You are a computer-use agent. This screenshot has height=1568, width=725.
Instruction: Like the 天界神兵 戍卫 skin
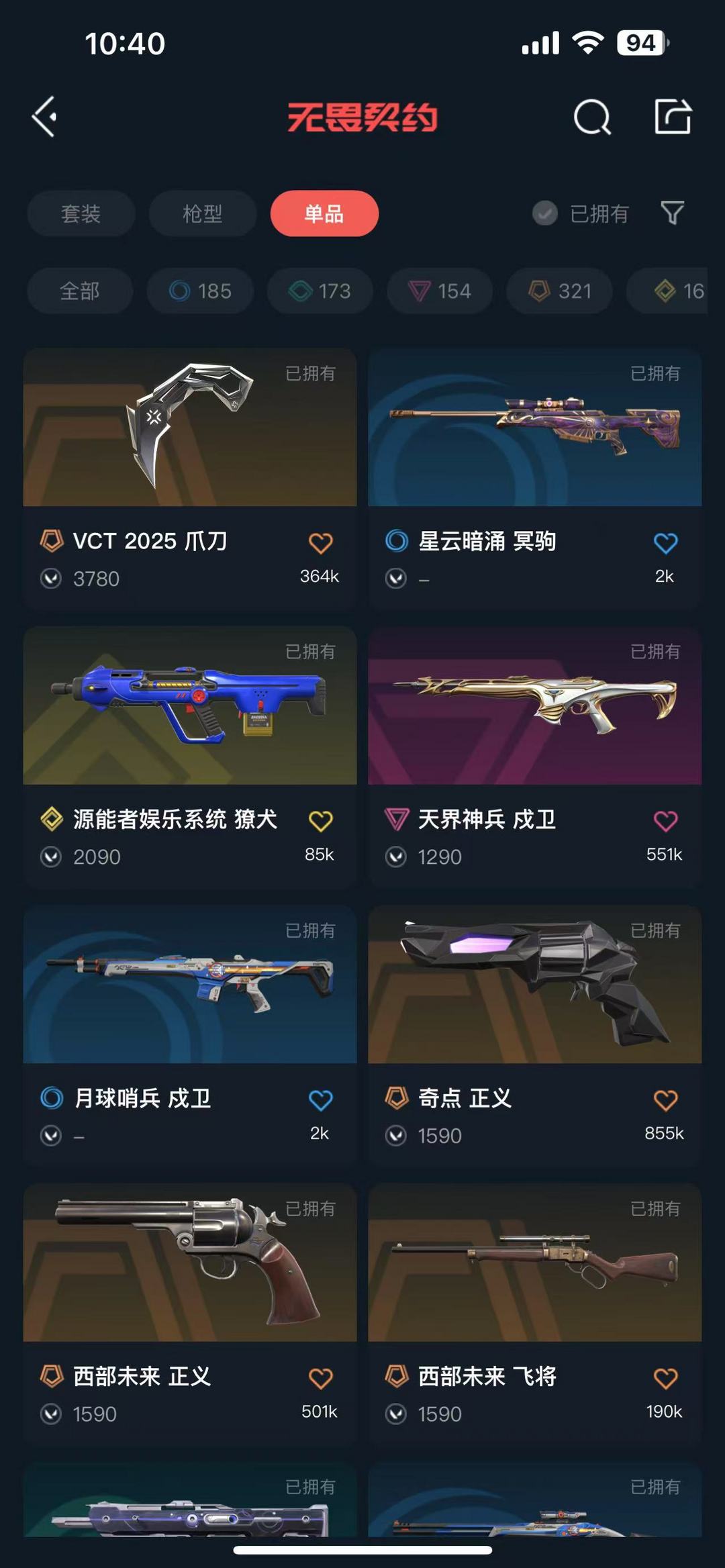pyautogui.click(x=665, y=821)
